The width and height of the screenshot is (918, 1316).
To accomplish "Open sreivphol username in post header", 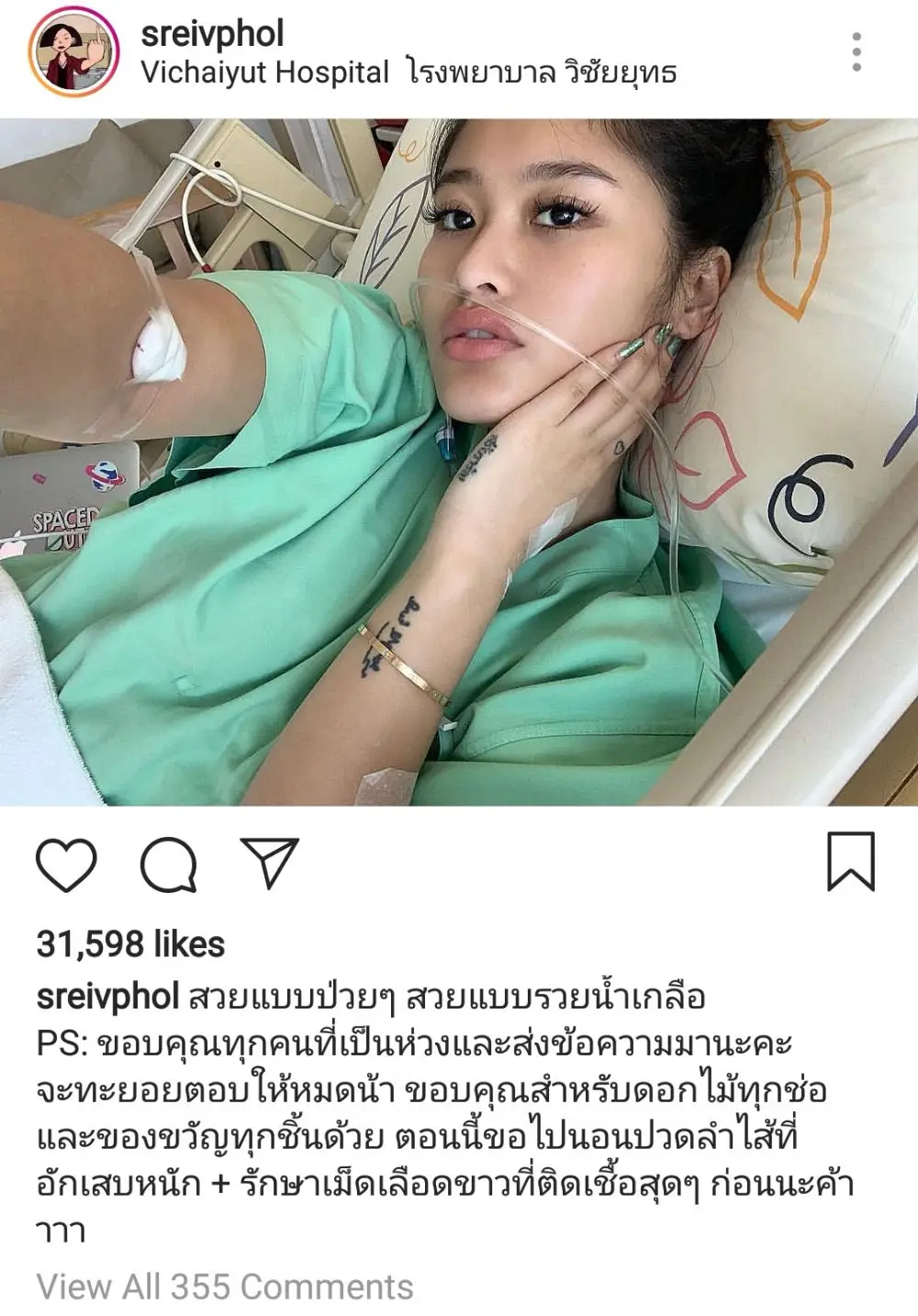I will pos(213,34).
